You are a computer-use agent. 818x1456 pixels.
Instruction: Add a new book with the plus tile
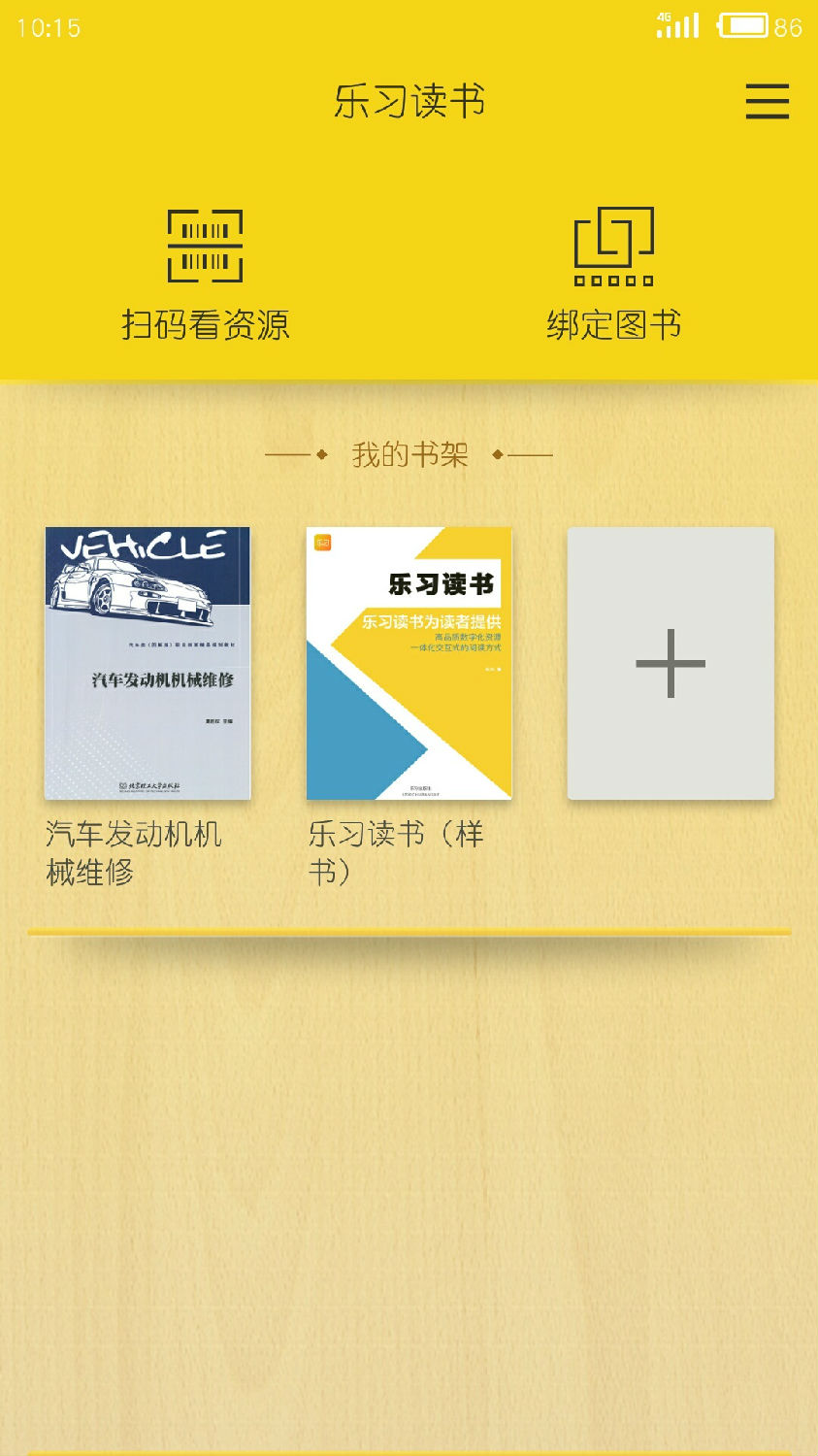671,664
